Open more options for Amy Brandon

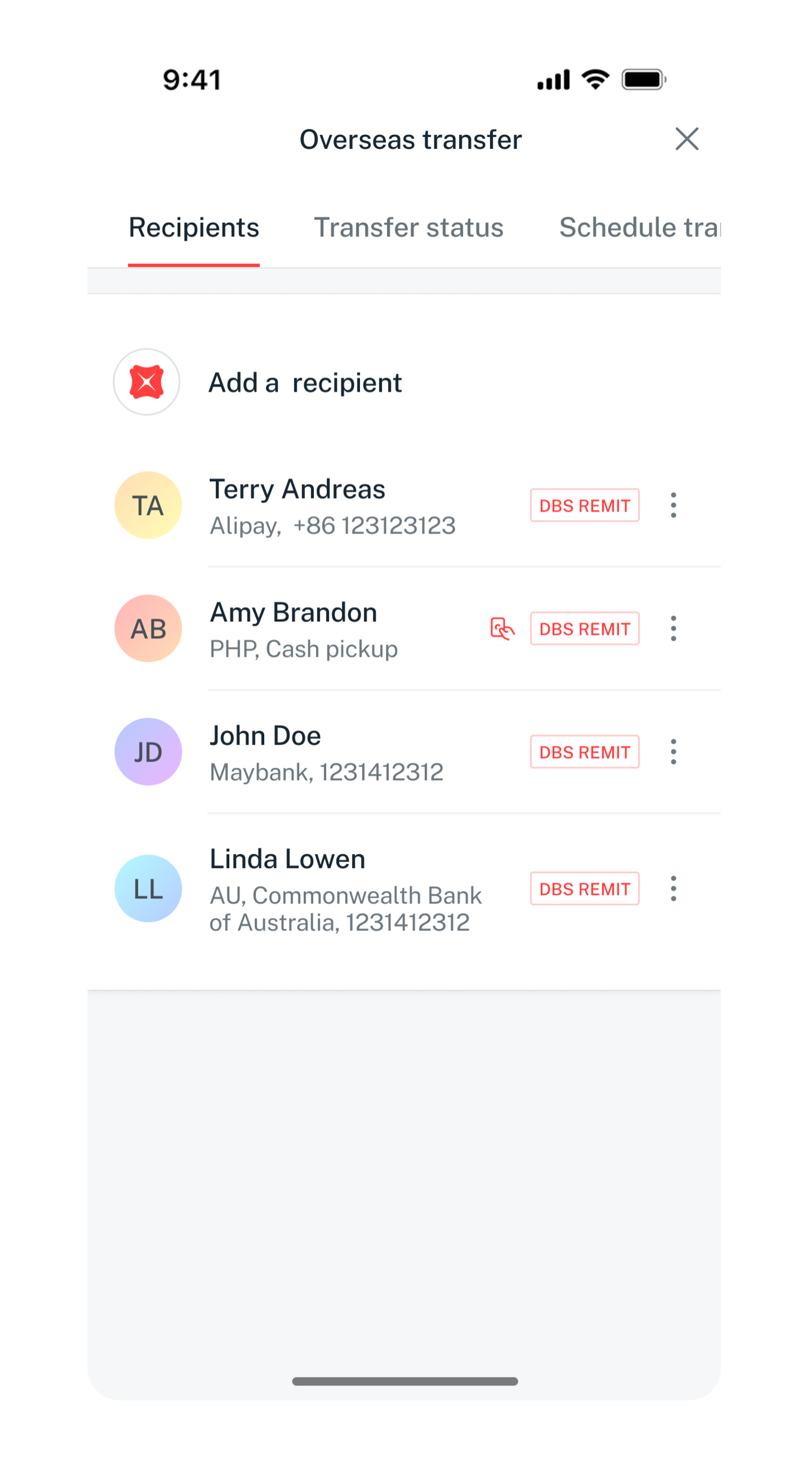673,628
